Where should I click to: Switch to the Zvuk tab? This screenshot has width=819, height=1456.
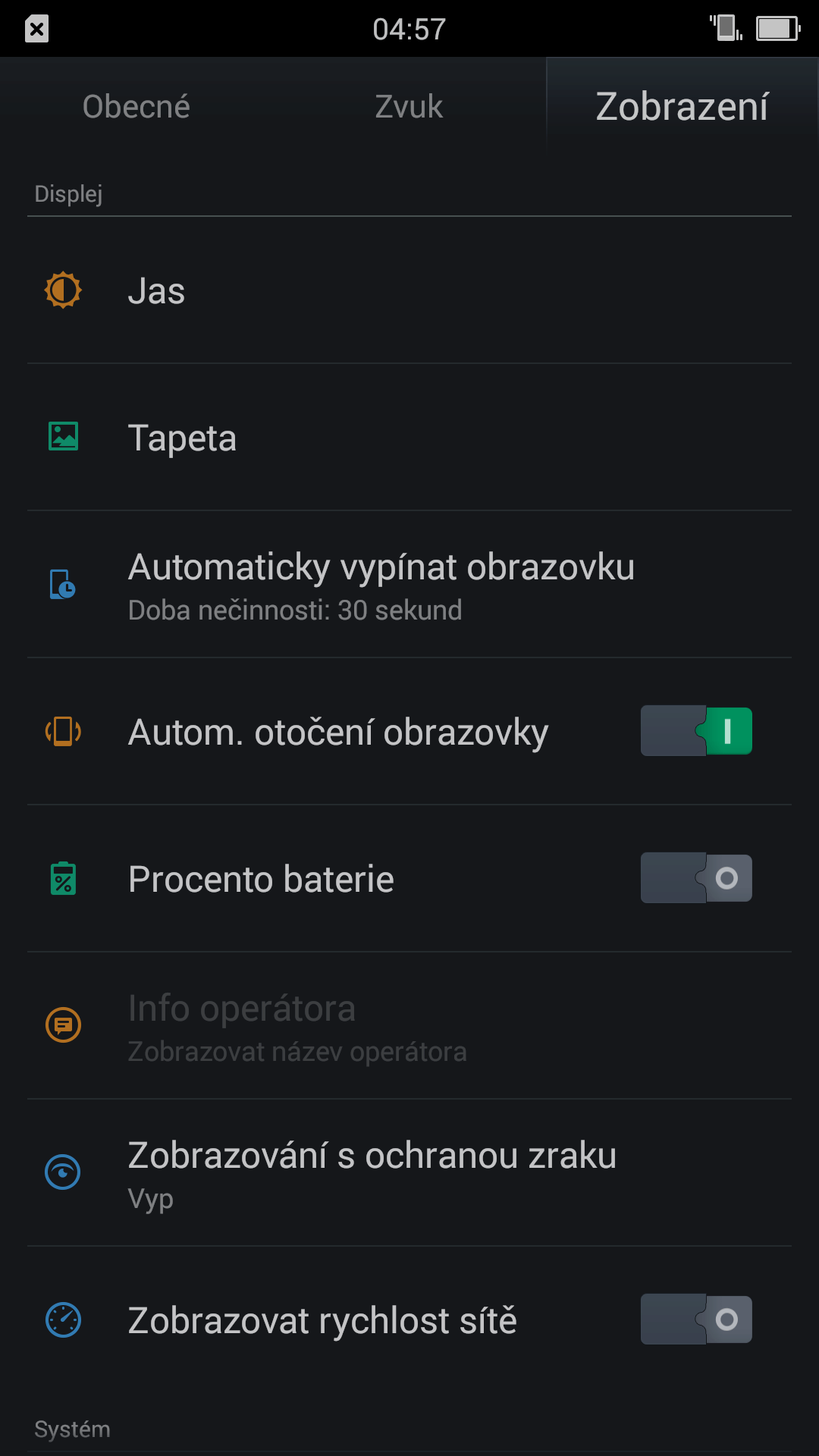409,106
